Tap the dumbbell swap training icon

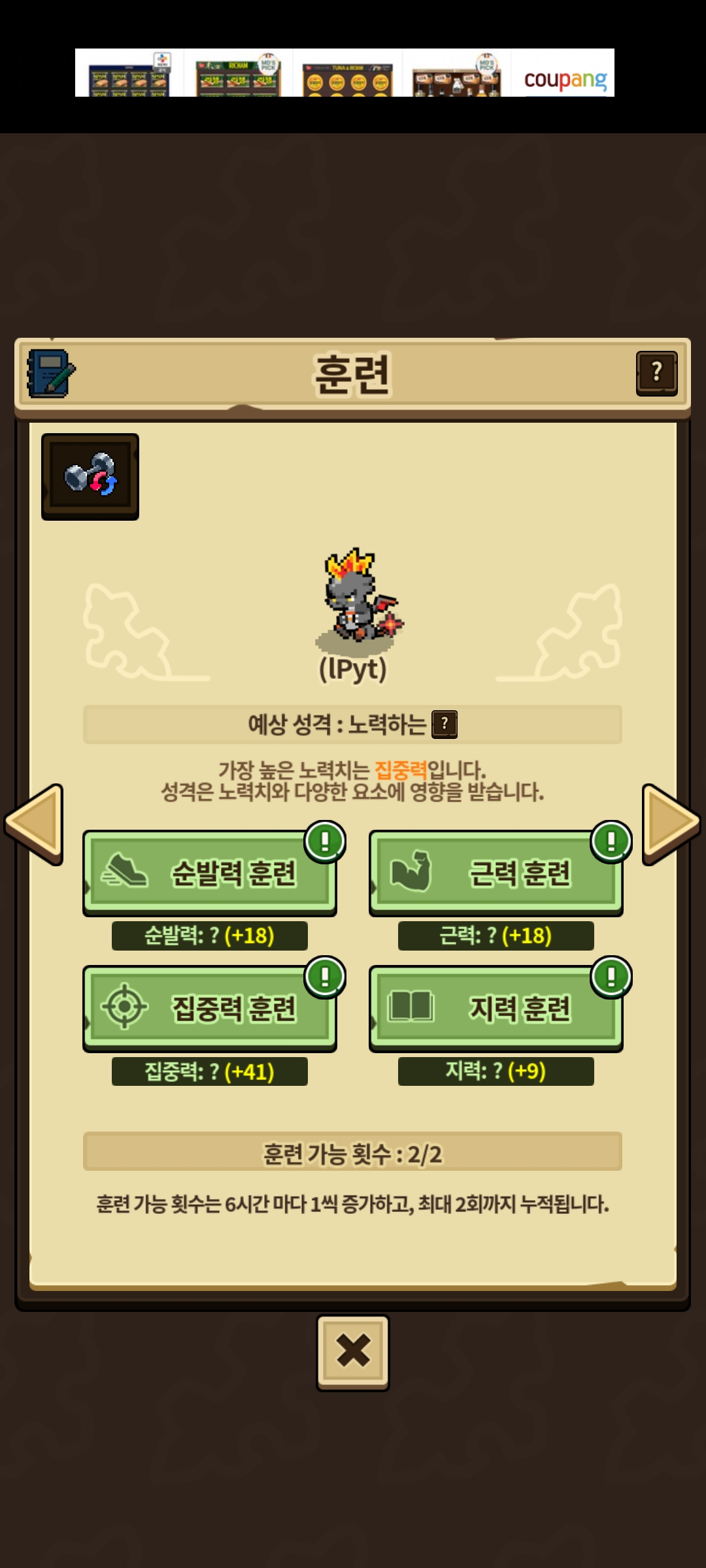[90, 476]
